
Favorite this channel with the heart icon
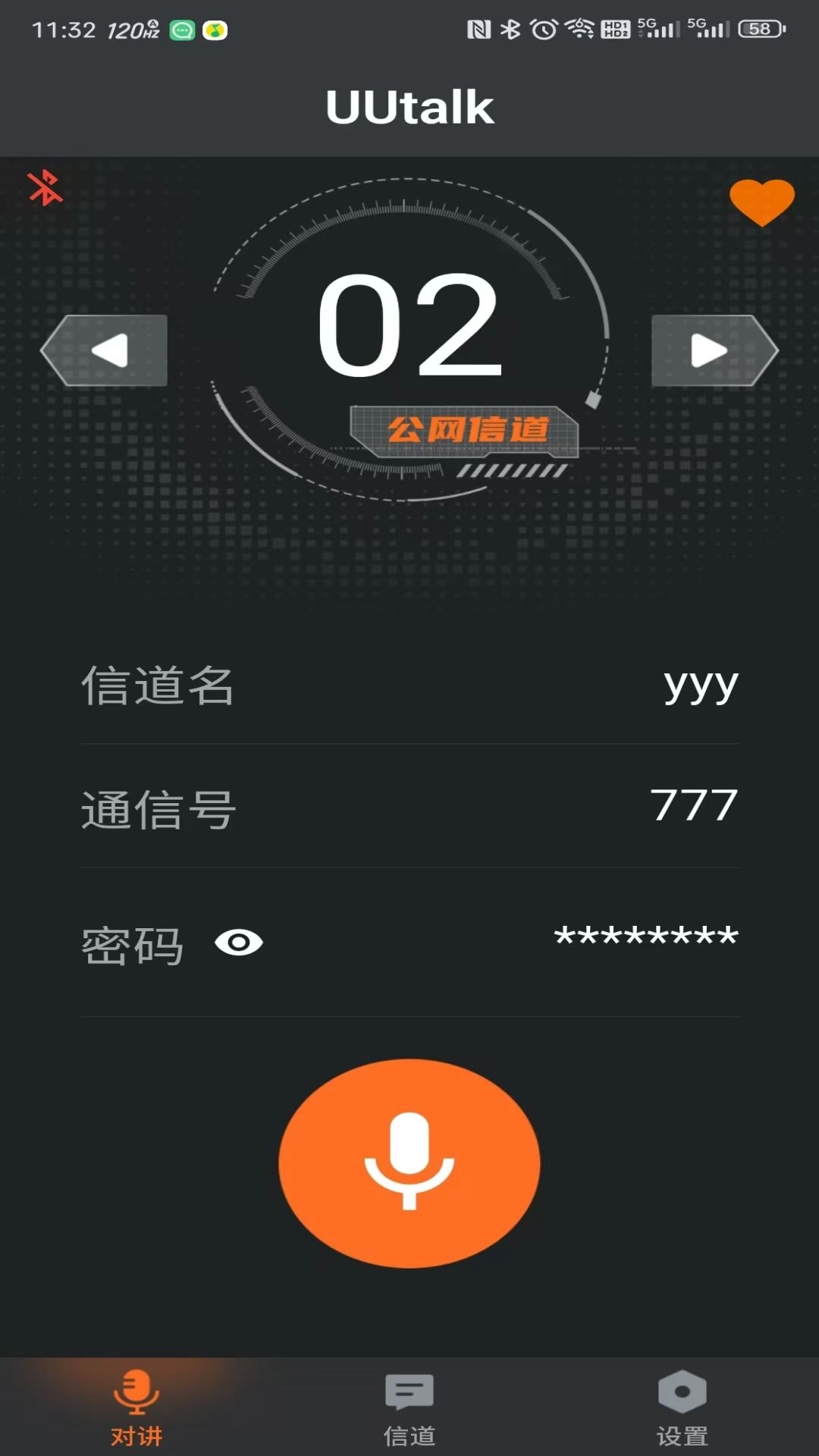(761, 202)
